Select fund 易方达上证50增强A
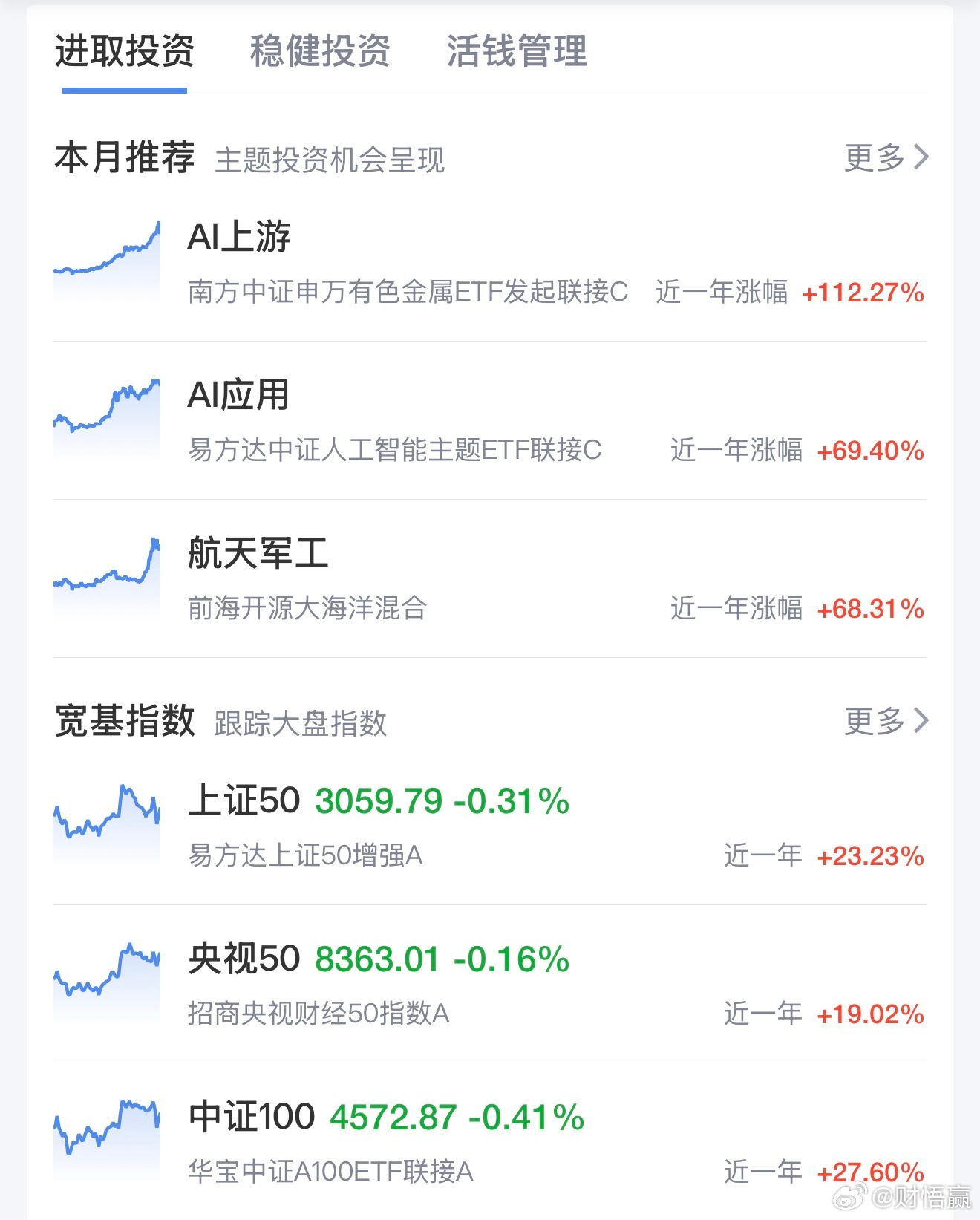980x1220 pixels. (x=305, y=855)
